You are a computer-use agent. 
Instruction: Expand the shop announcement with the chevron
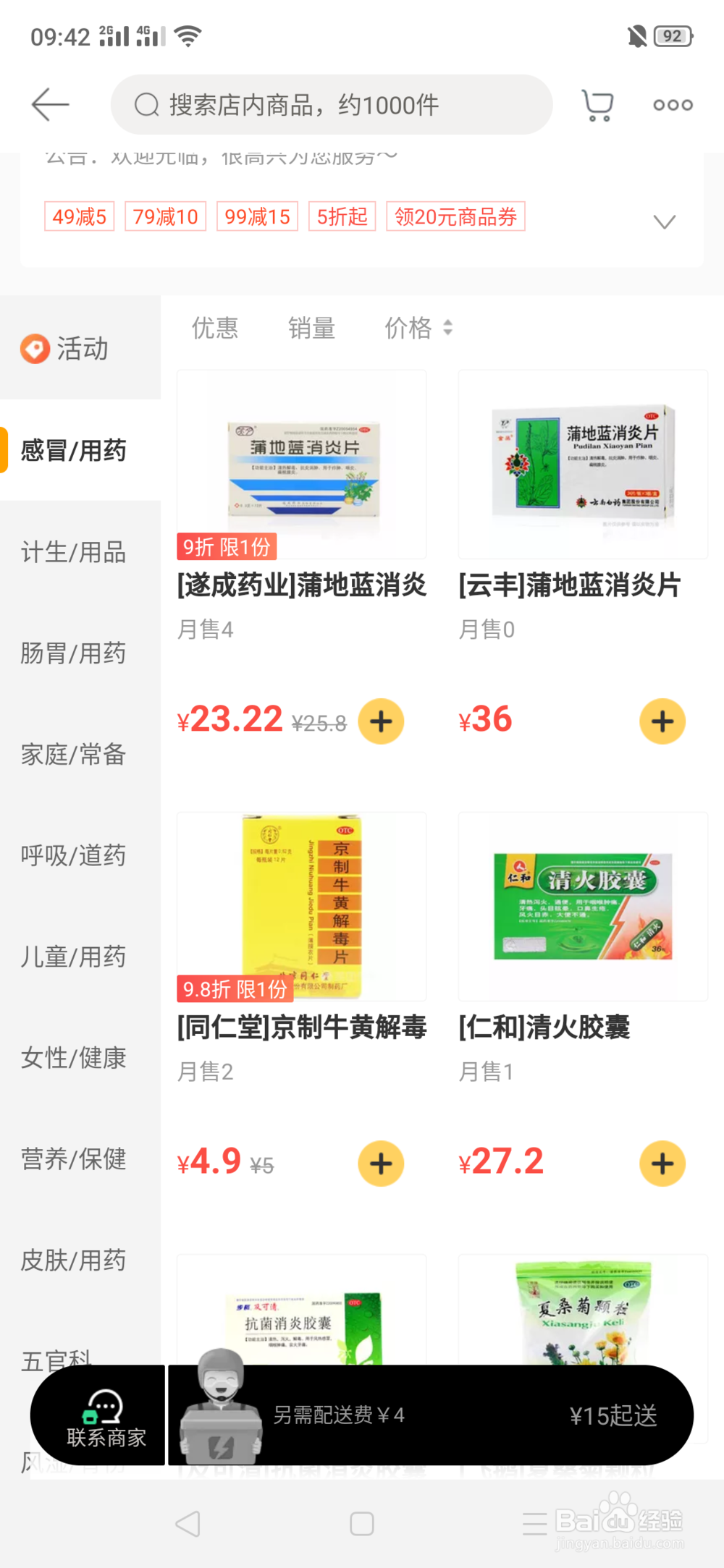[663, 221]
